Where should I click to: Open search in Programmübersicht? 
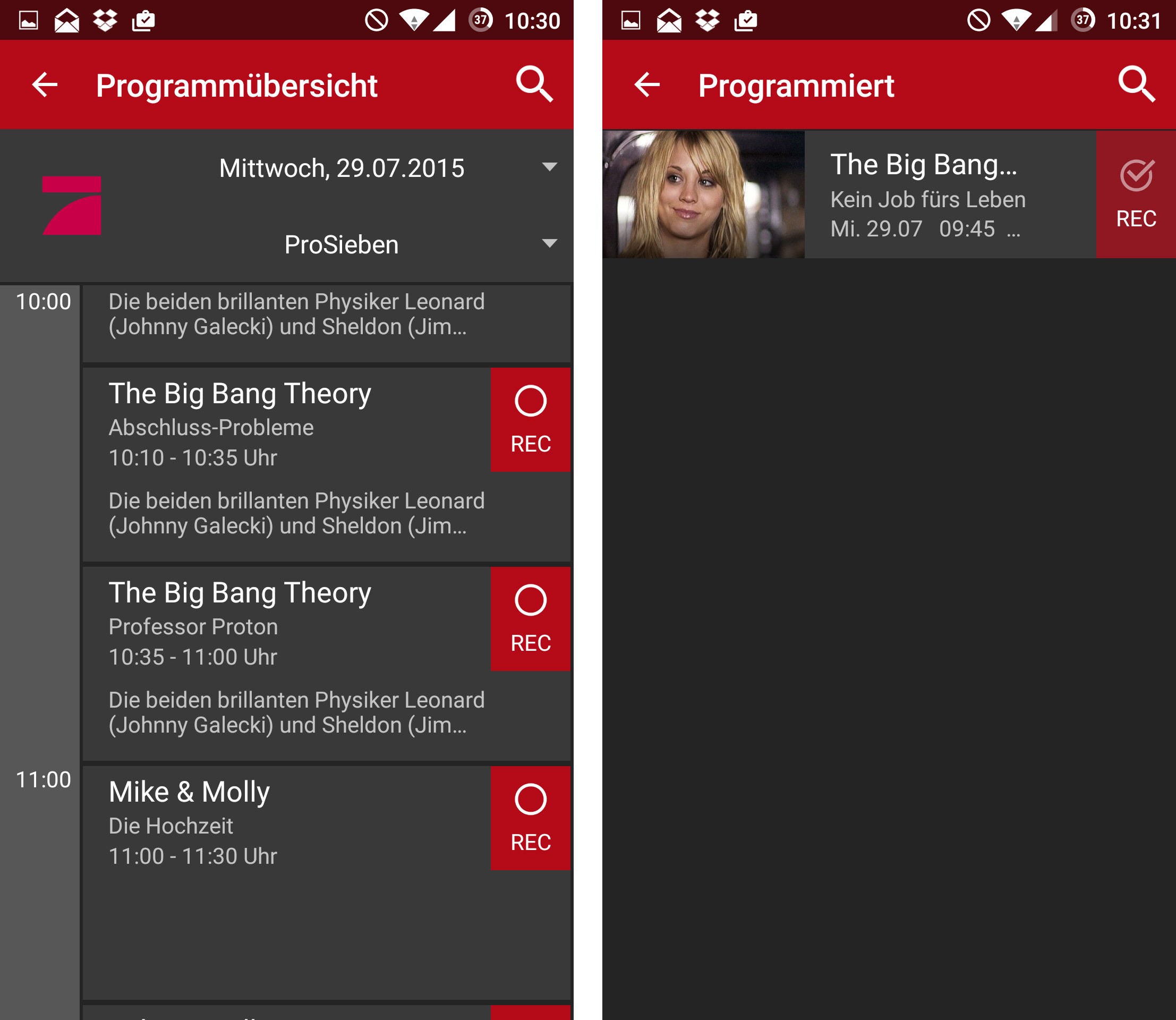pos(534,86)
